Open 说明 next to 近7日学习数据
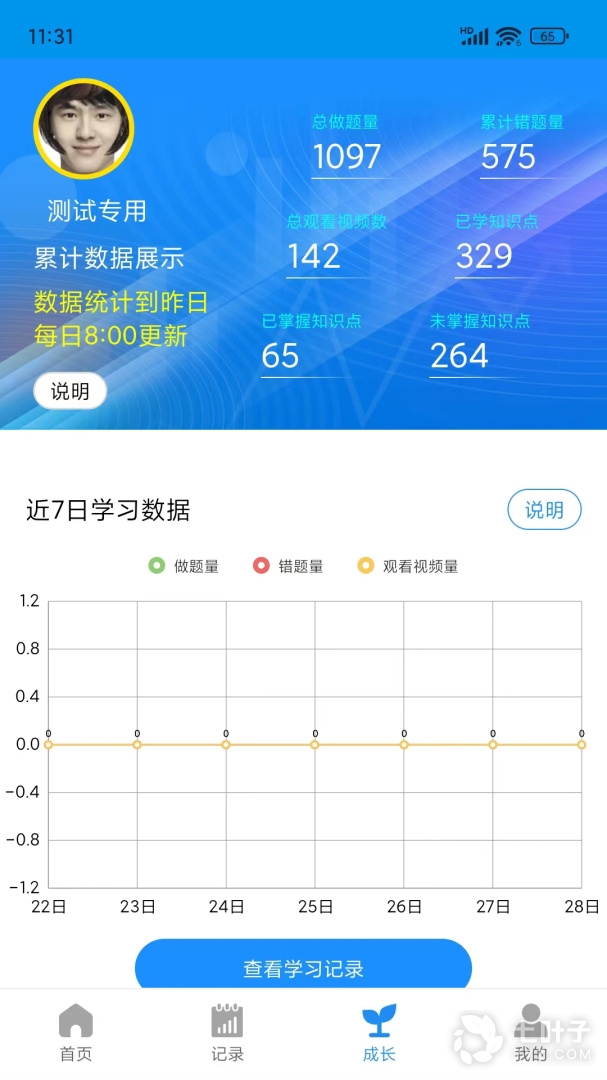Screen dimensions: 607x1080 [544, 510]
